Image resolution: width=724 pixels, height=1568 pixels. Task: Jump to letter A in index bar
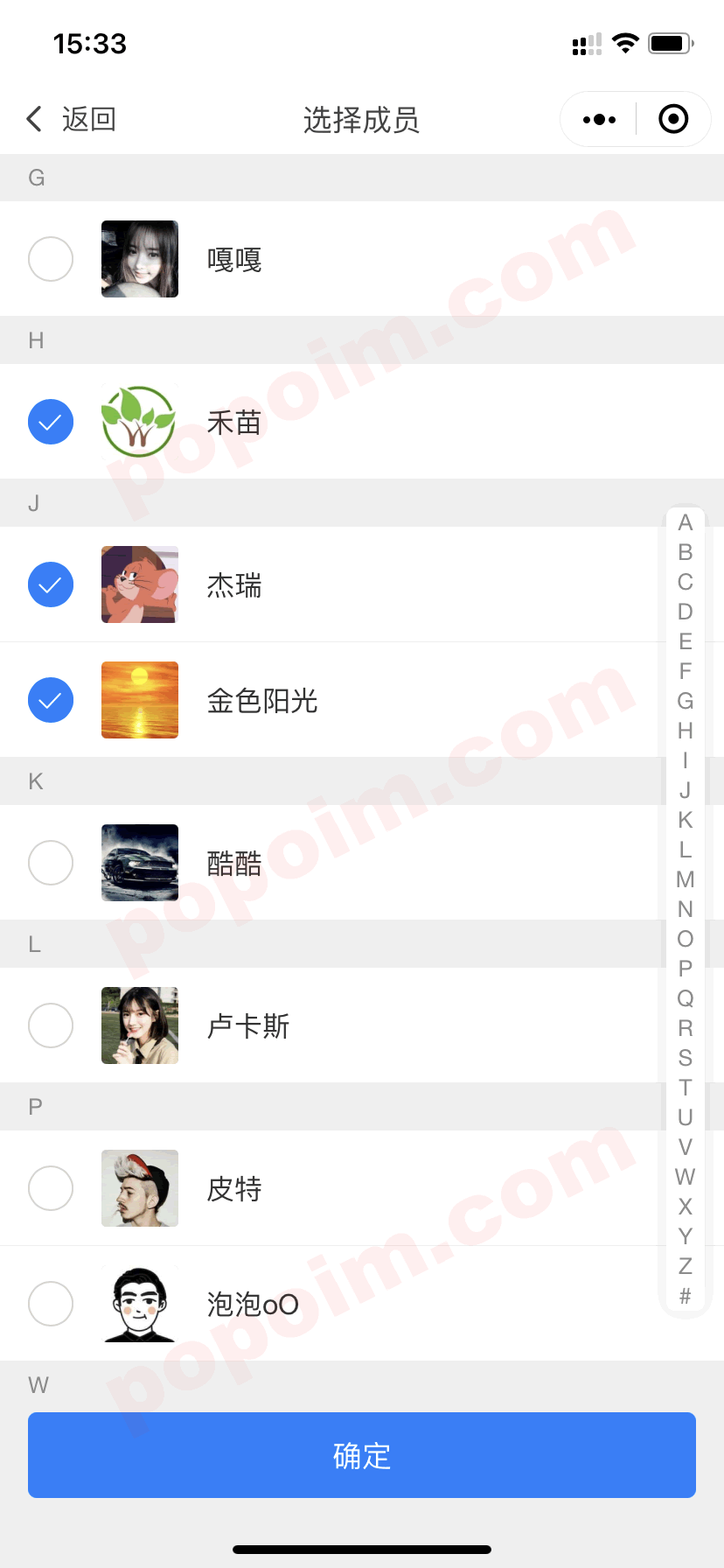[x=686, y=522]
